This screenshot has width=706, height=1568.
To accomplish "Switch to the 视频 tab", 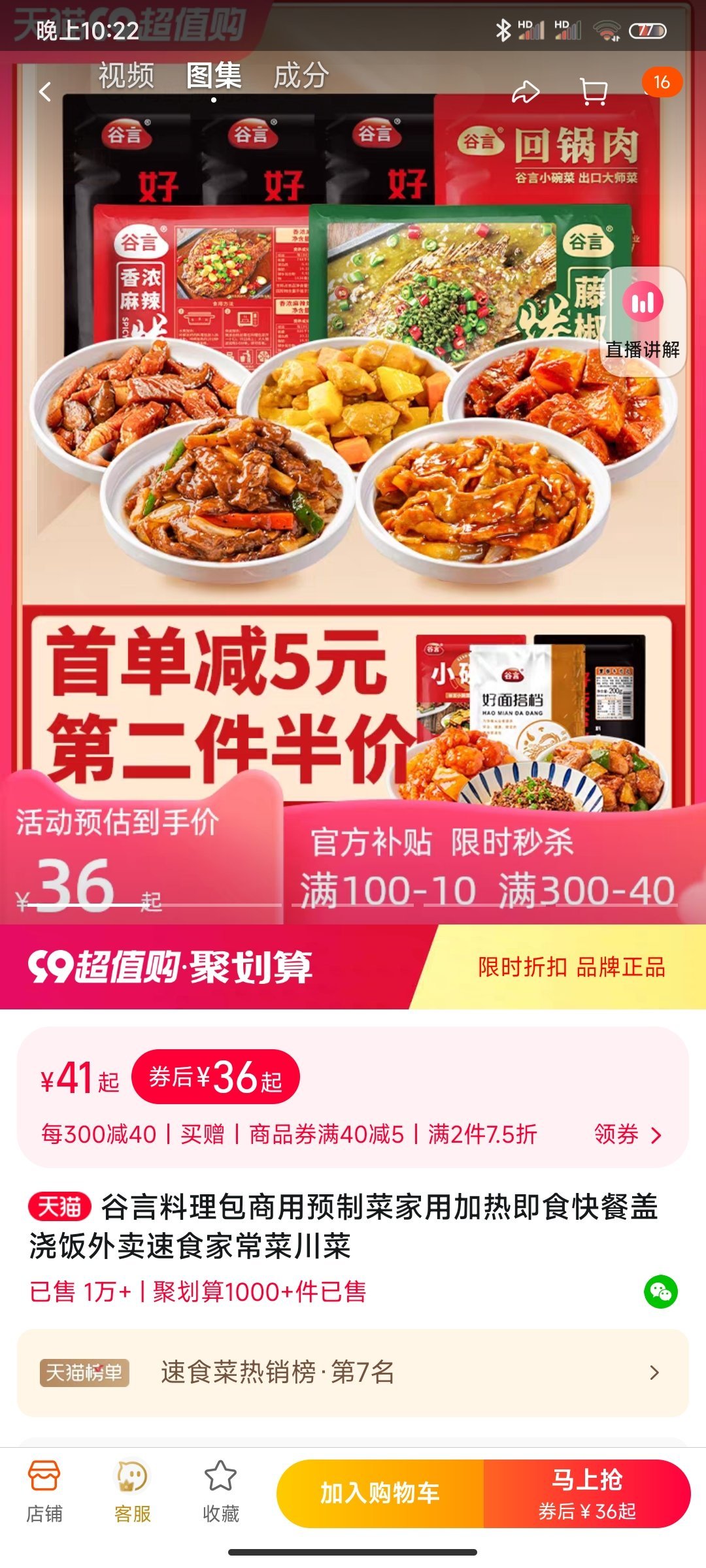I will 126,76.
